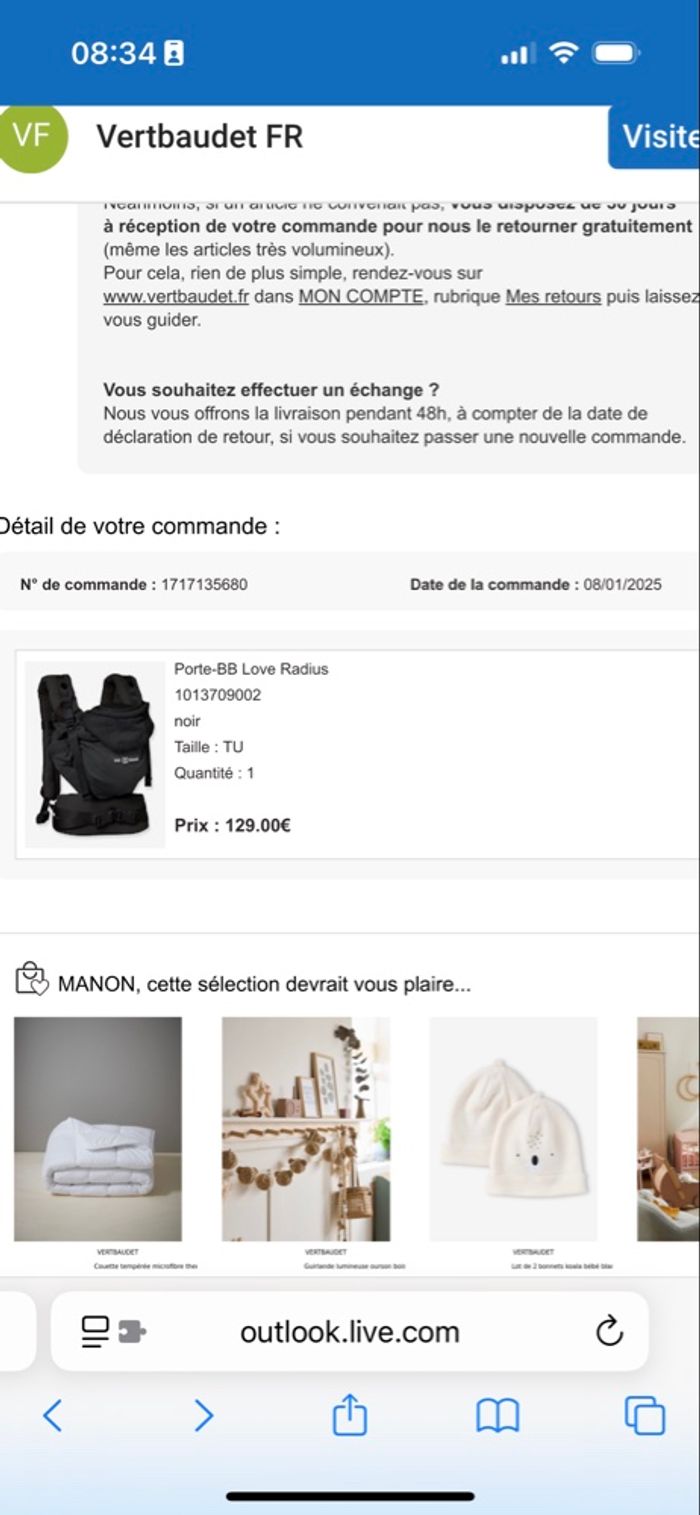Image resolution: width=700 pixels, height=1515 pixels.
Task: Go forward to the next page
Action: [x=203, y=1415]
